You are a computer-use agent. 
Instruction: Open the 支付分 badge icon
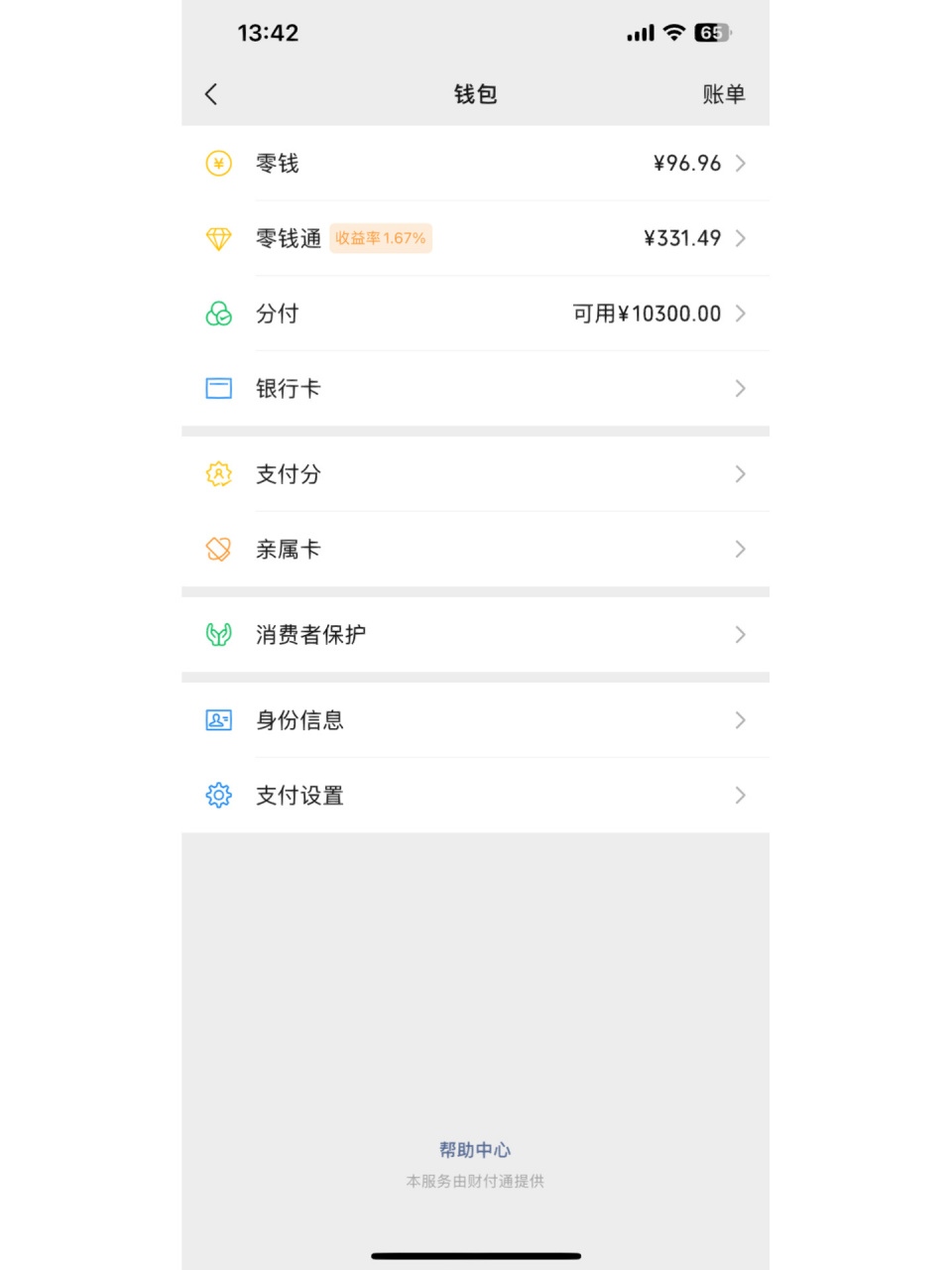(218, 474)
